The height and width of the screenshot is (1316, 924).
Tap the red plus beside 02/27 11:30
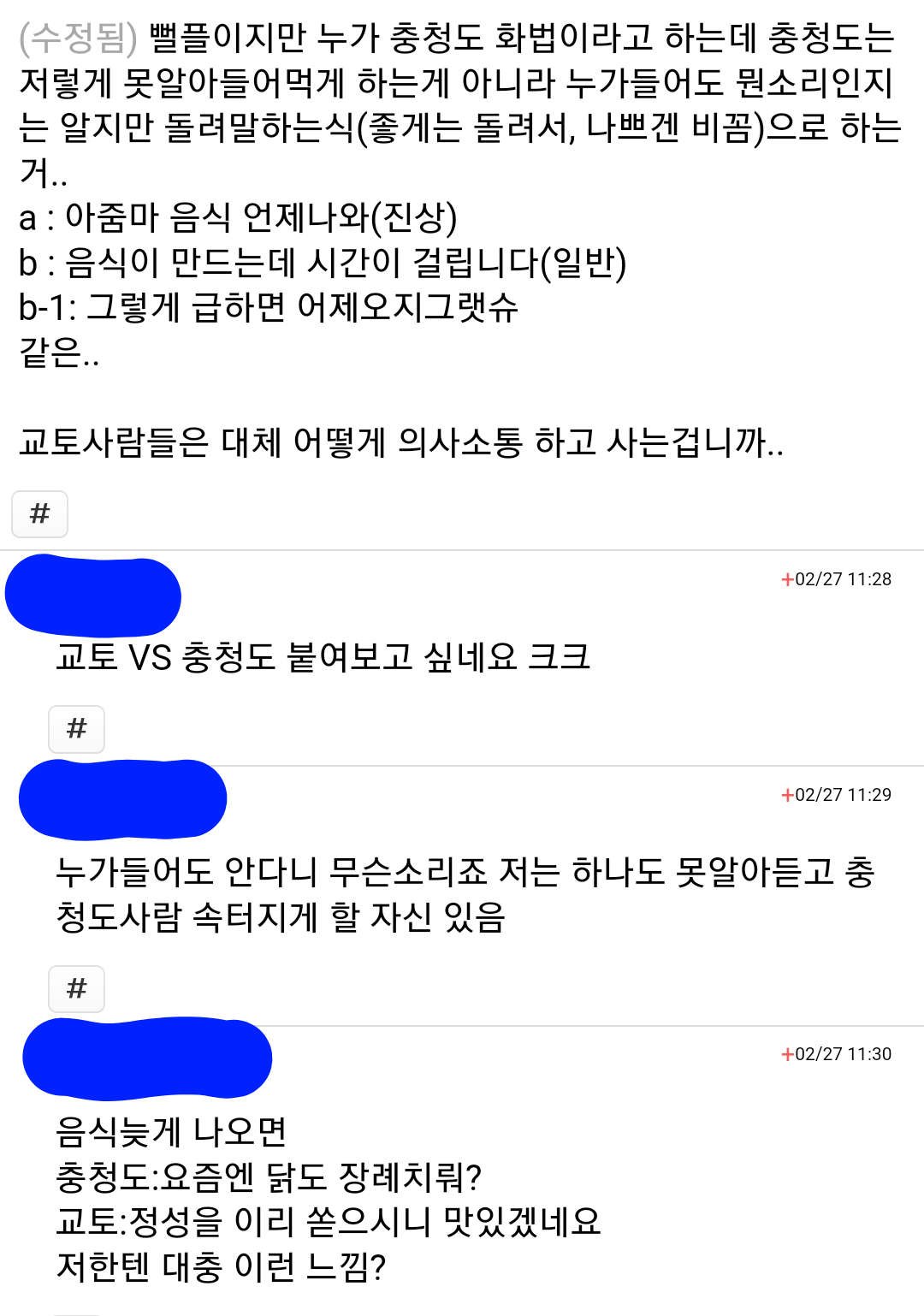787,1055
